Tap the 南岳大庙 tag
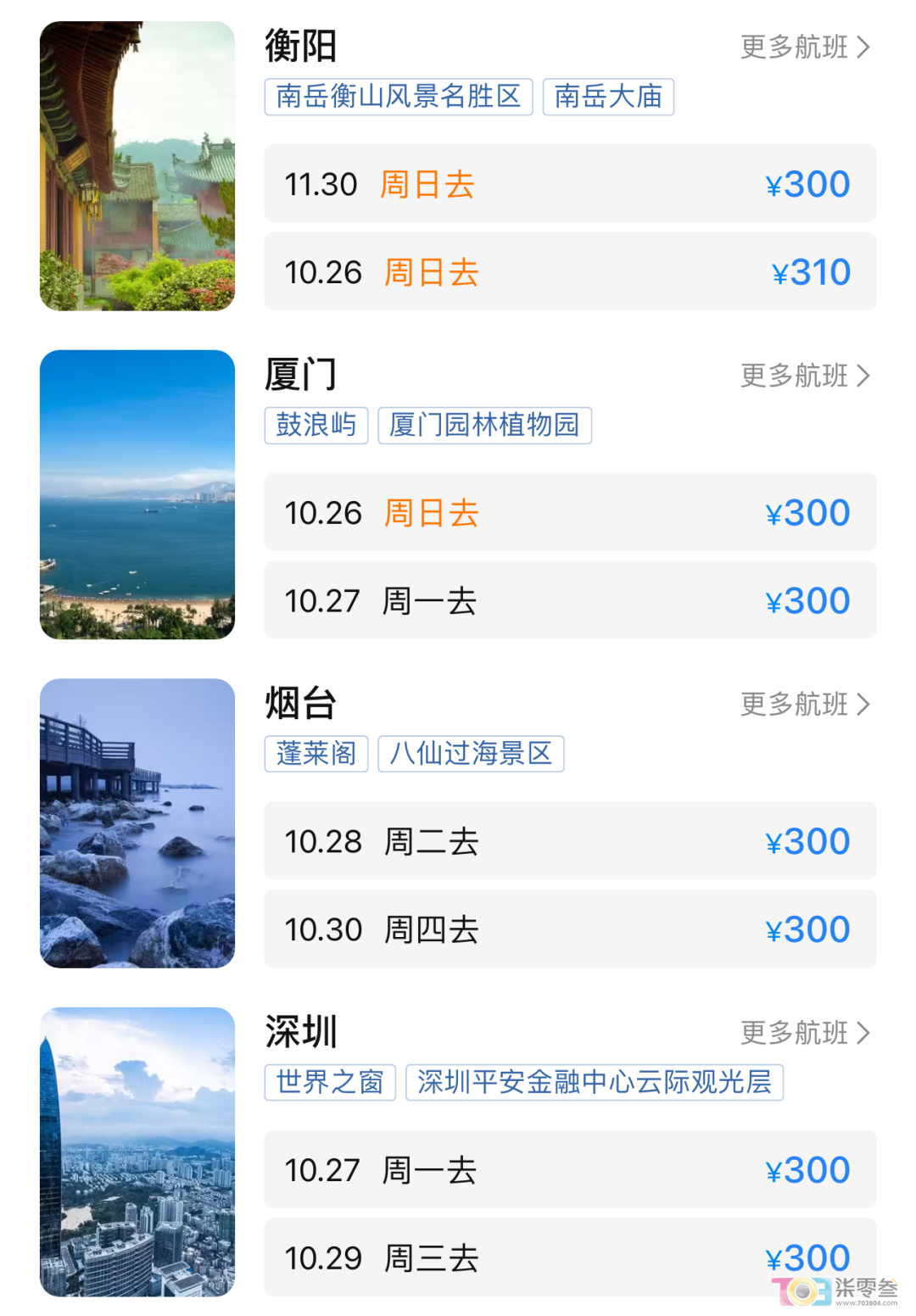Screen dimensions: 916x1316 608,97
